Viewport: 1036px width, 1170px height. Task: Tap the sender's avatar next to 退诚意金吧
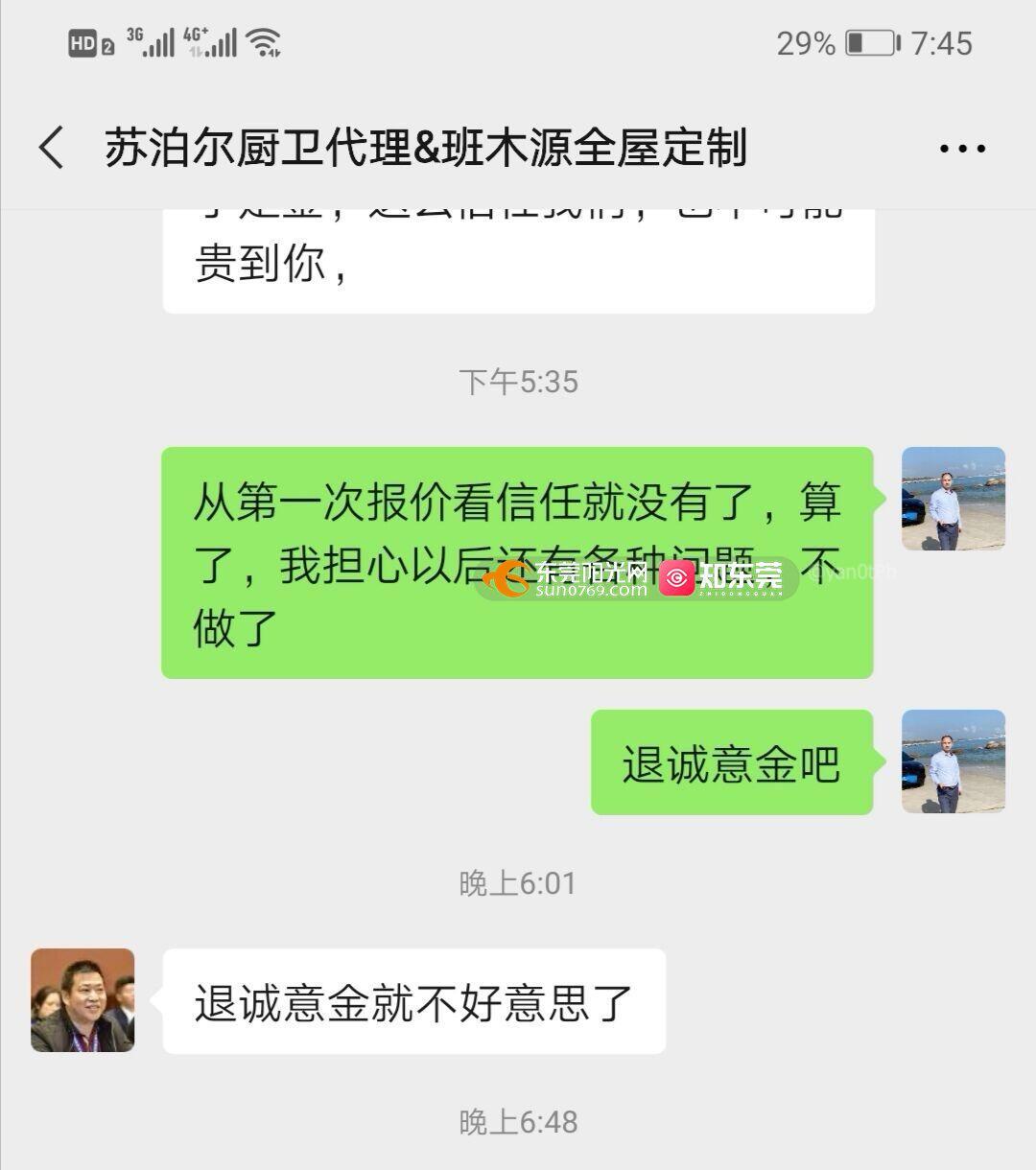pos(953,761)
